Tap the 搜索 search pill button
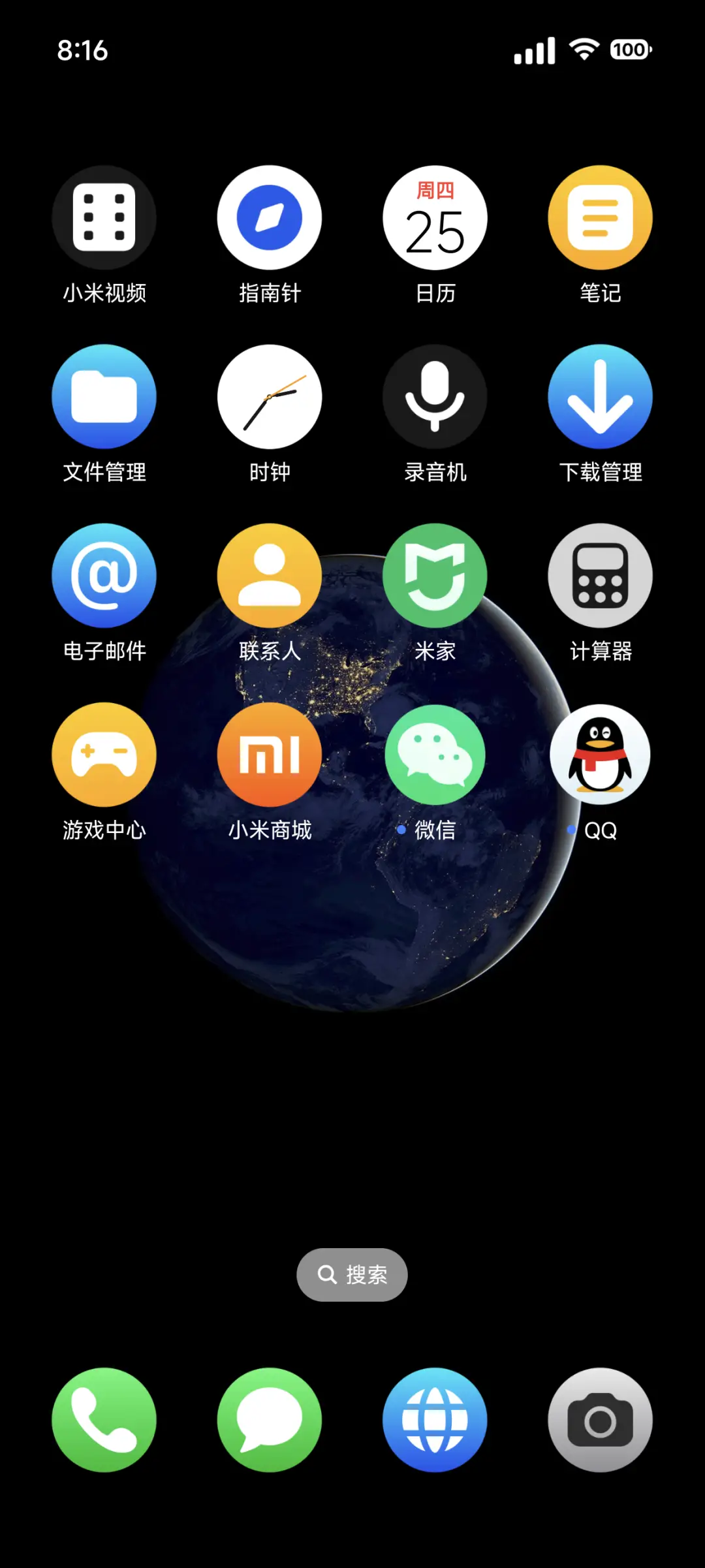Screen dimensions: 705x1568 (x=352, y=1274)
